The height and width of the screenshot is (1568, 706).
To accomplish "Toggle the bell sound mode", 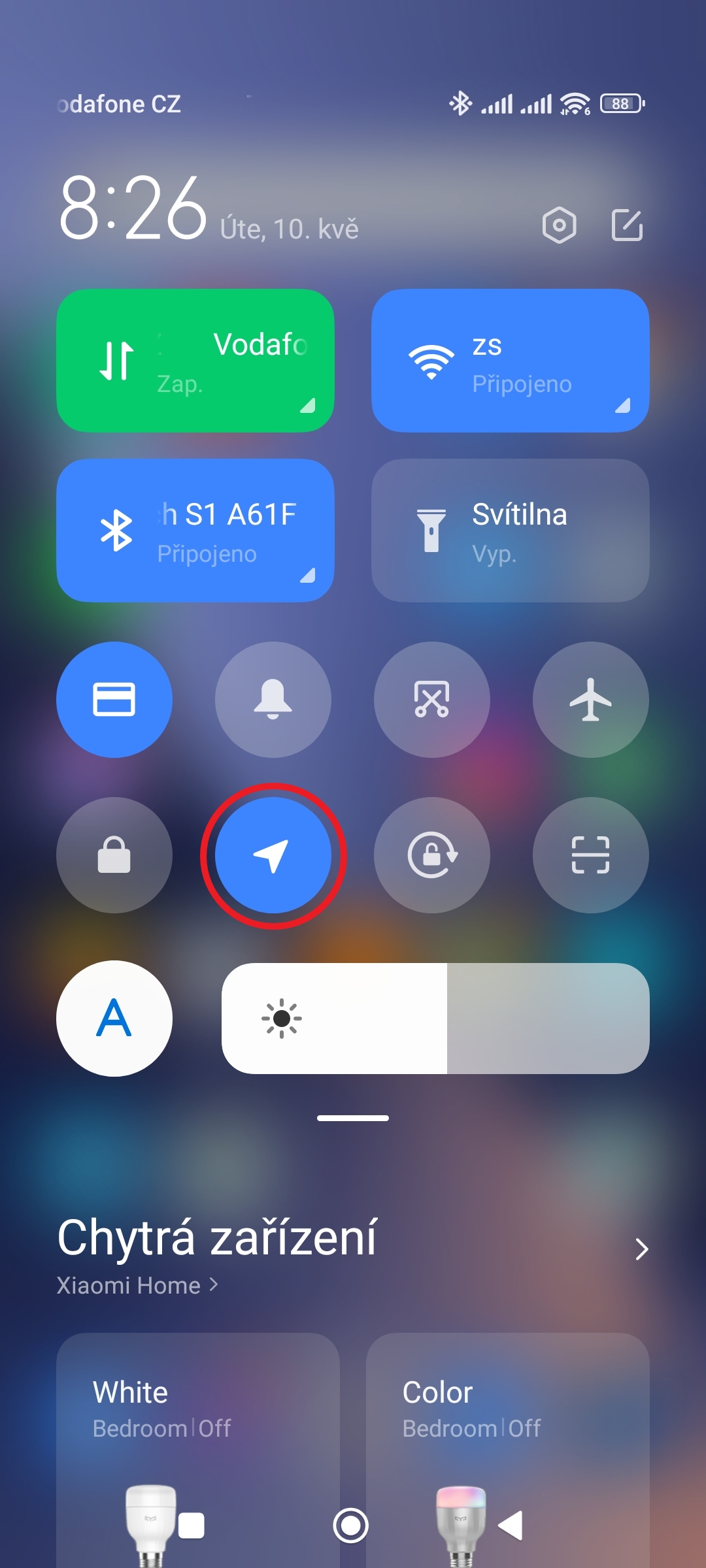I will 273,700.
